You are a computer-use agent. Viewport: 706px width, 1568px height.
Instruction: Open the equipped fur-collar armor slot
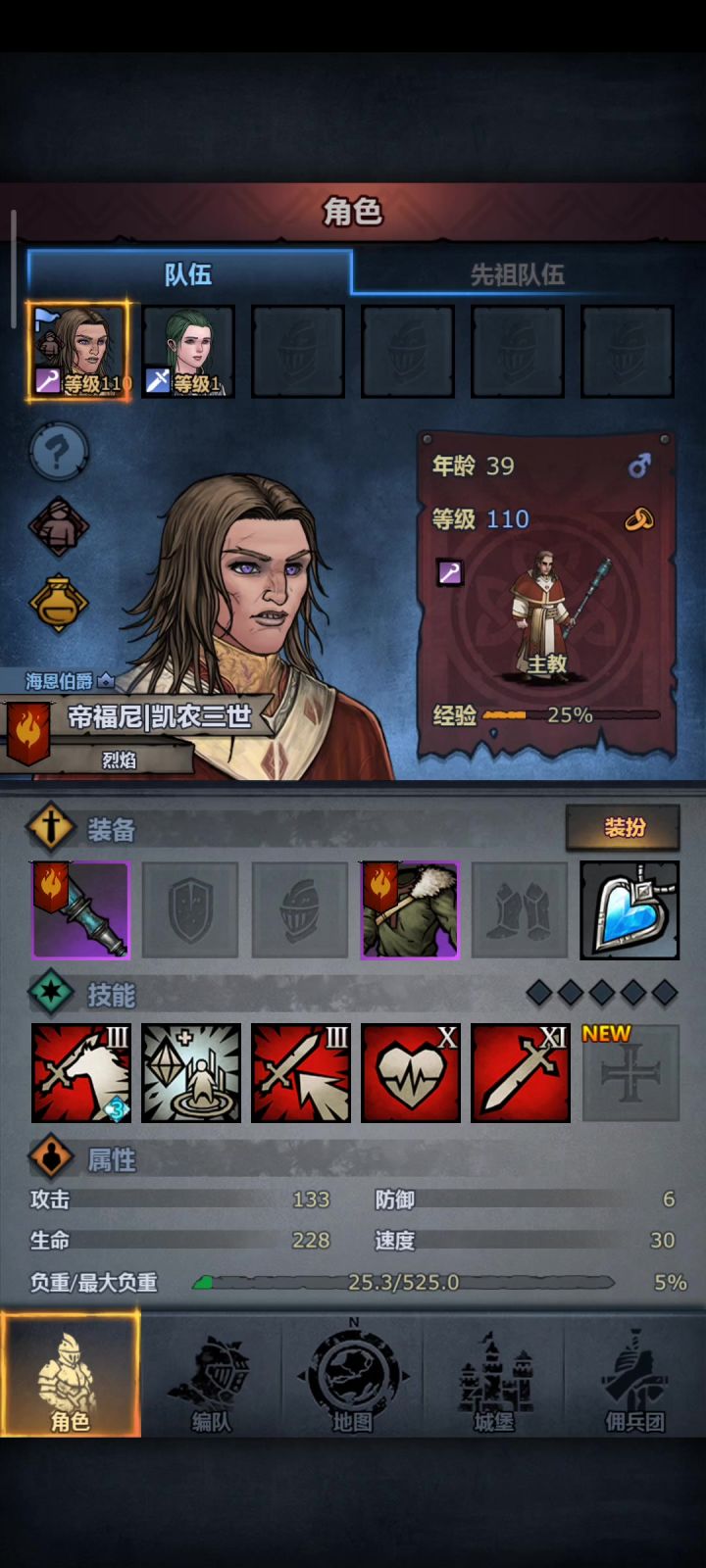410,910
